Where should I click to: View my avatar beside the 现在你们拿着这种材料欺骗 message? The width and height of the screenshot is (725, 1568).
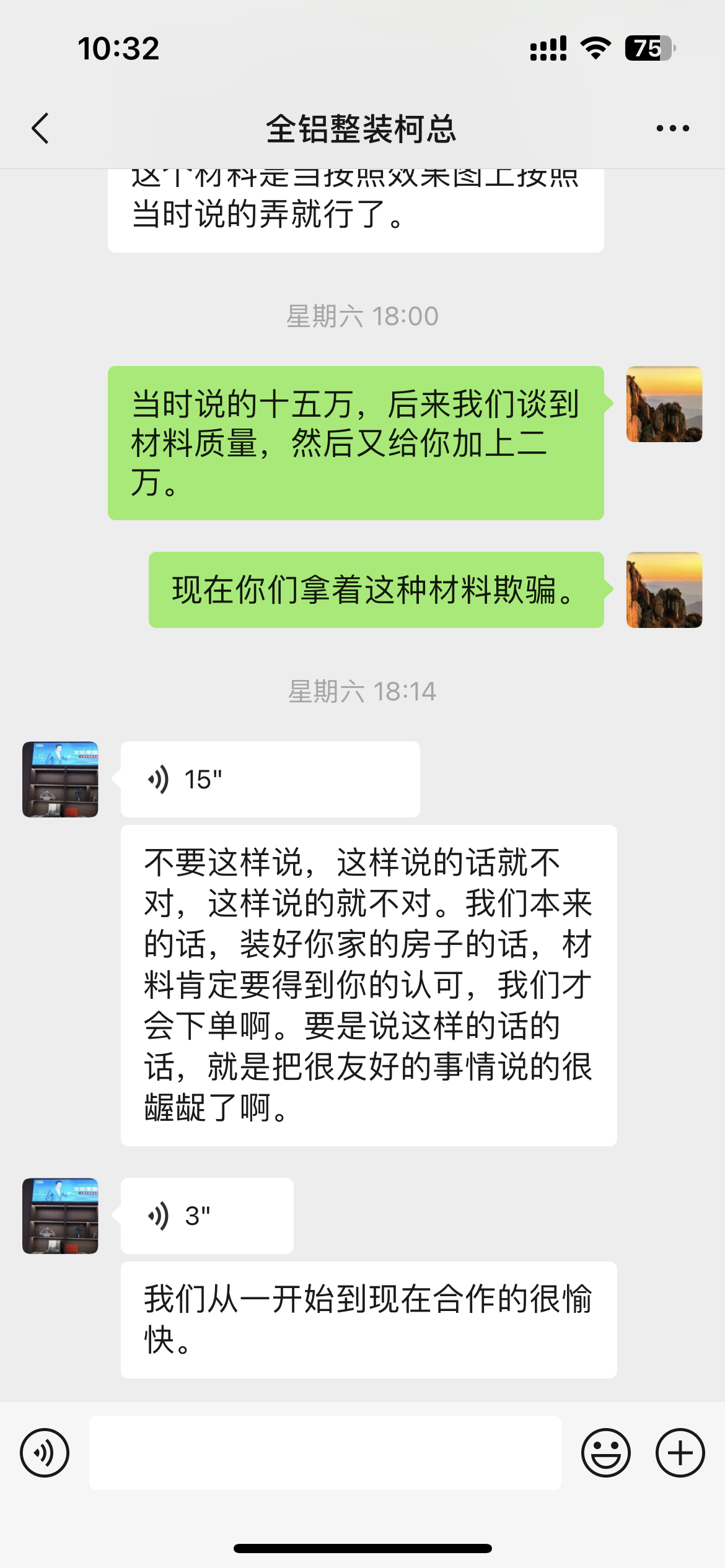point(664,590)
